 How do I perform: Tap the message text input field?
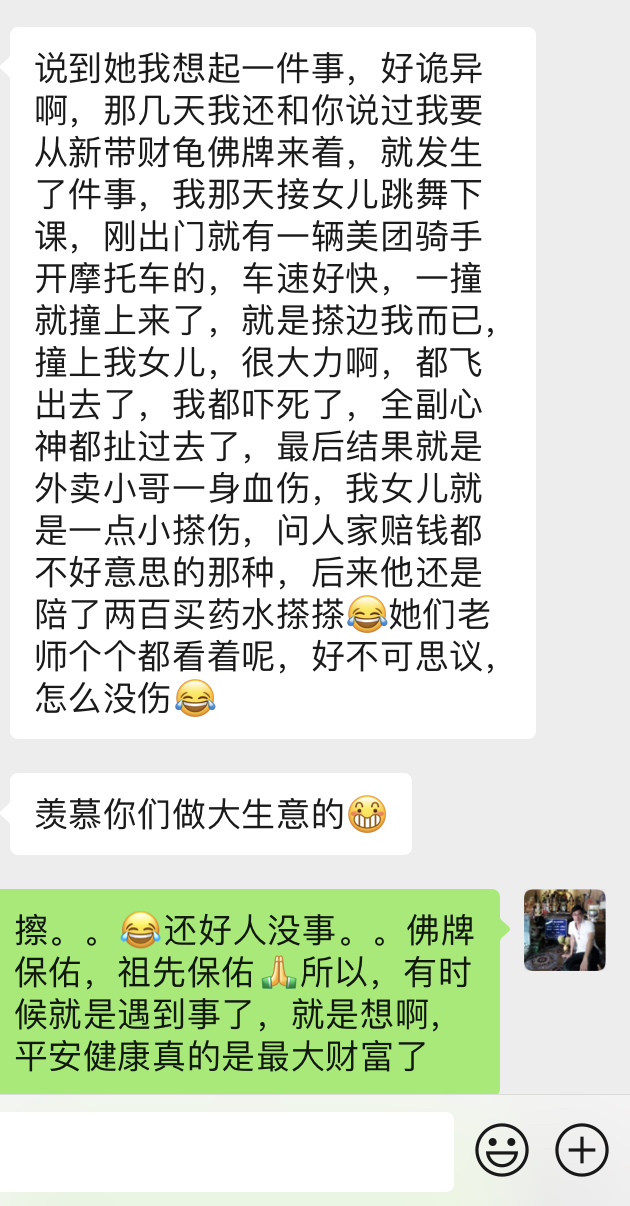(x=225, y=1150)
